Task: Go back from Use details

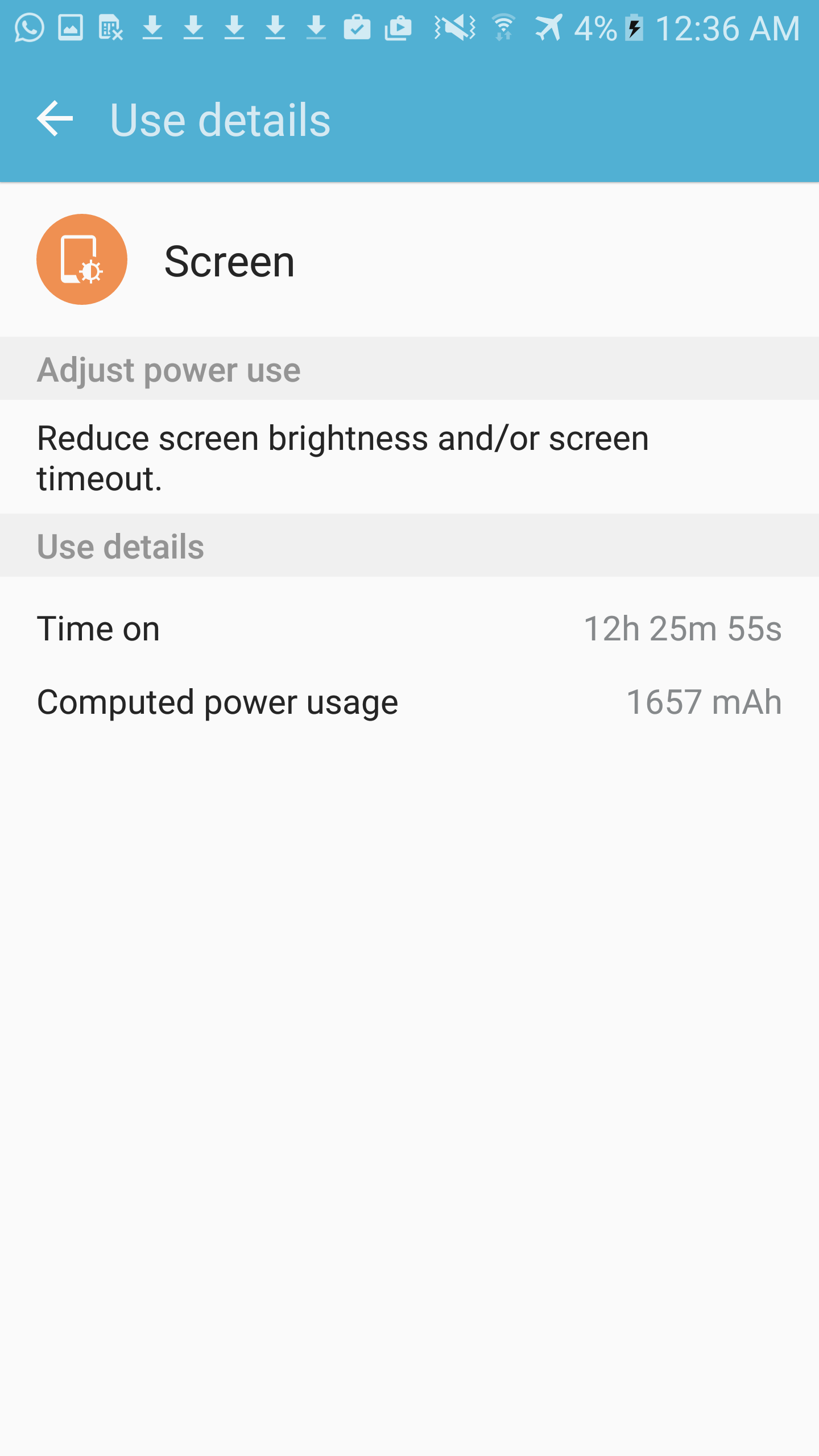Action: 55,119
